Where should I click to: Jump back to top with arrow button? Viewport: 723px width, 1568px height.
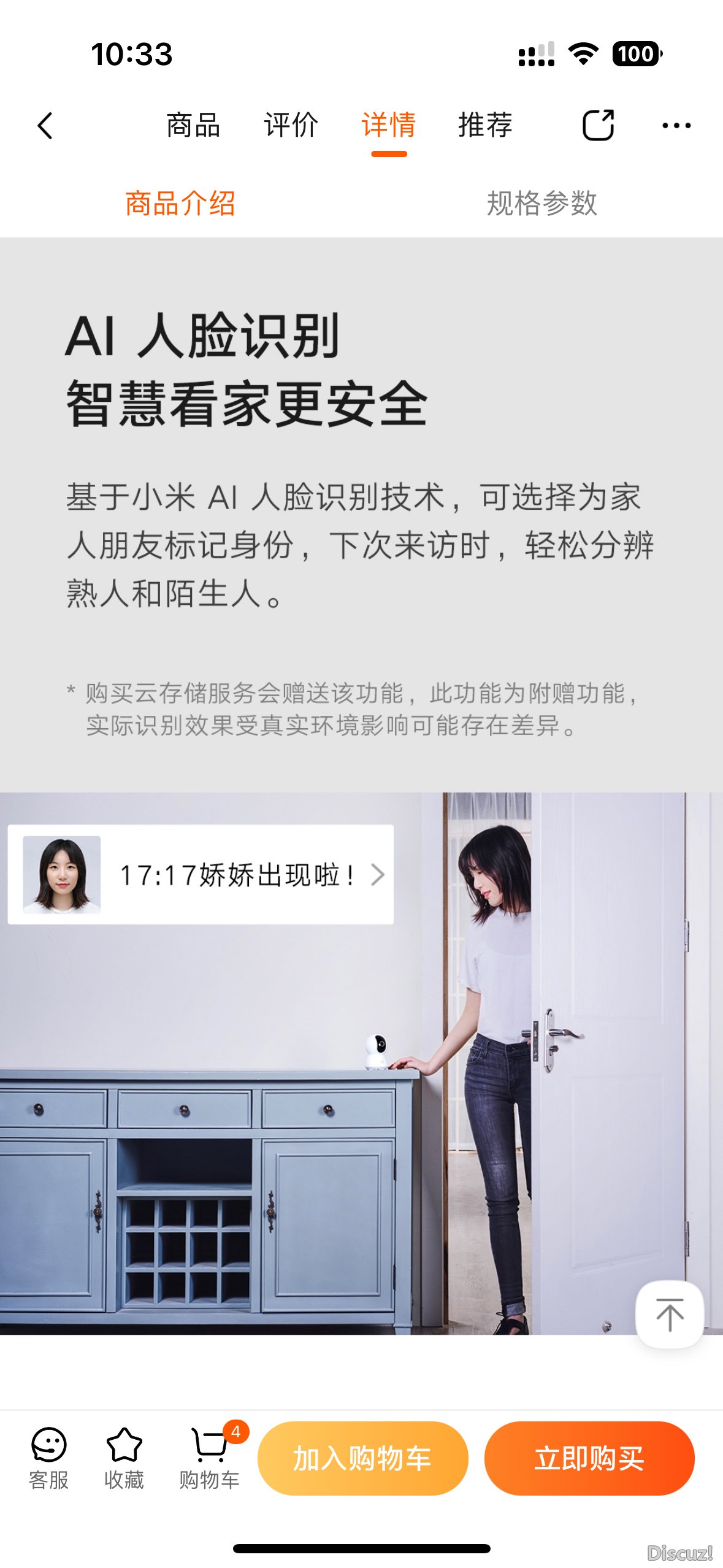click(670, 1314)
